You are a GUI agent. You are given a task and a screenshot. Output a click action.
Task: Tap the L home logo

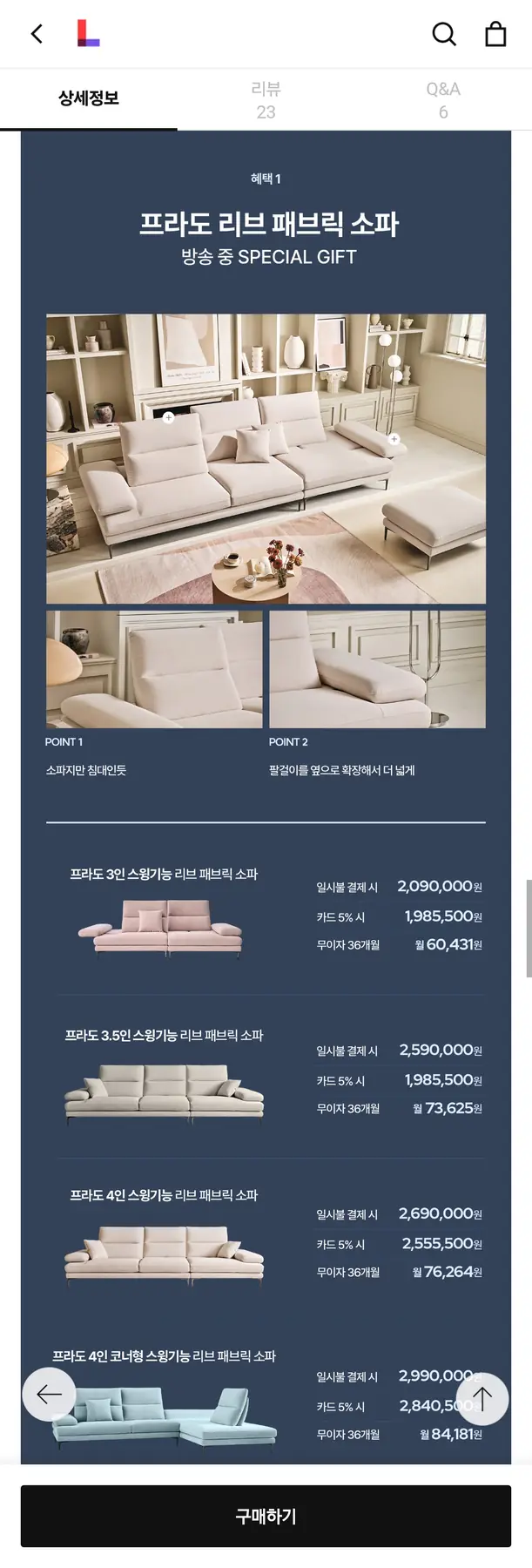pyautogui.click(x=88, y=34)
